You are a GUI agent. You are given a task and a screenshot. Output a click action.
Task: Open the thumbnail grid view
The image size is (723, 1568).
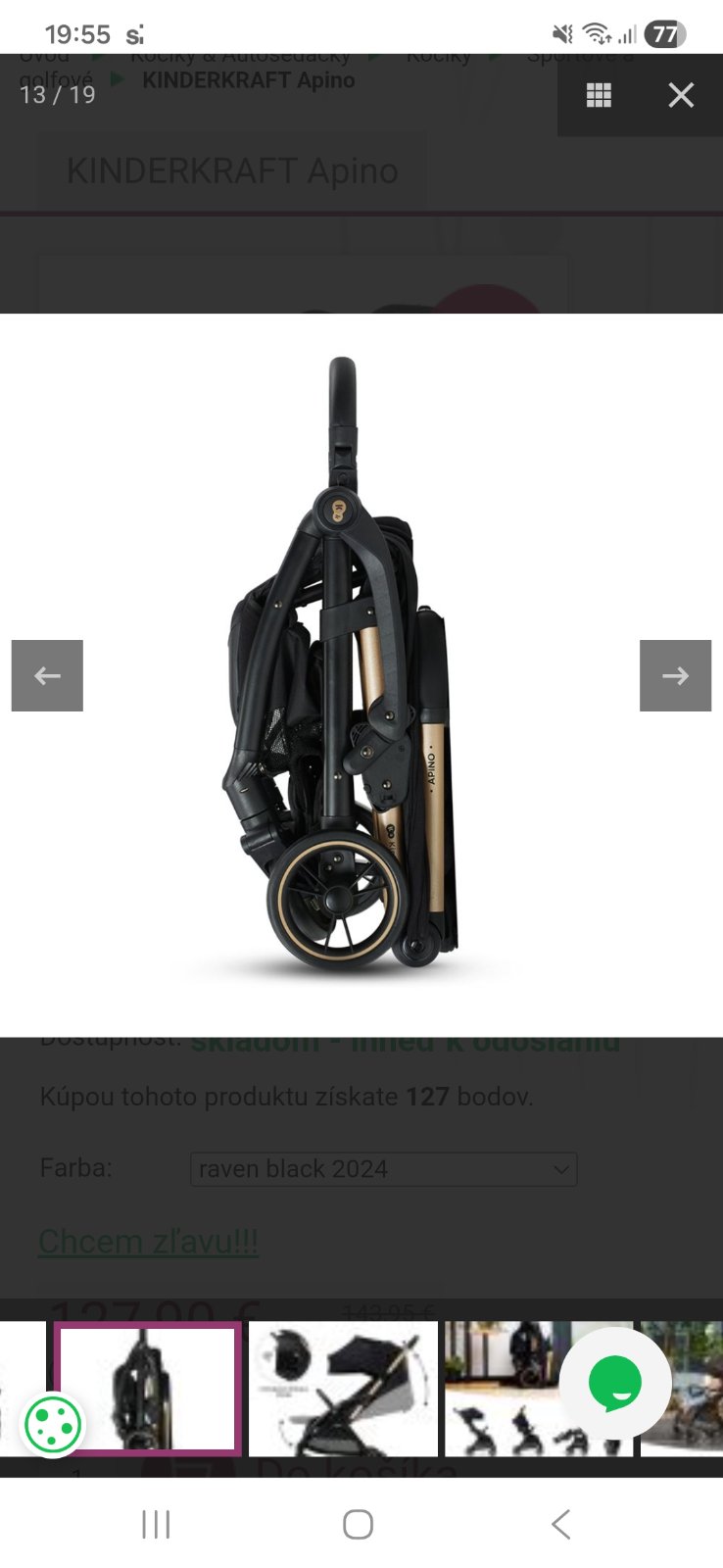coord(599,95)
